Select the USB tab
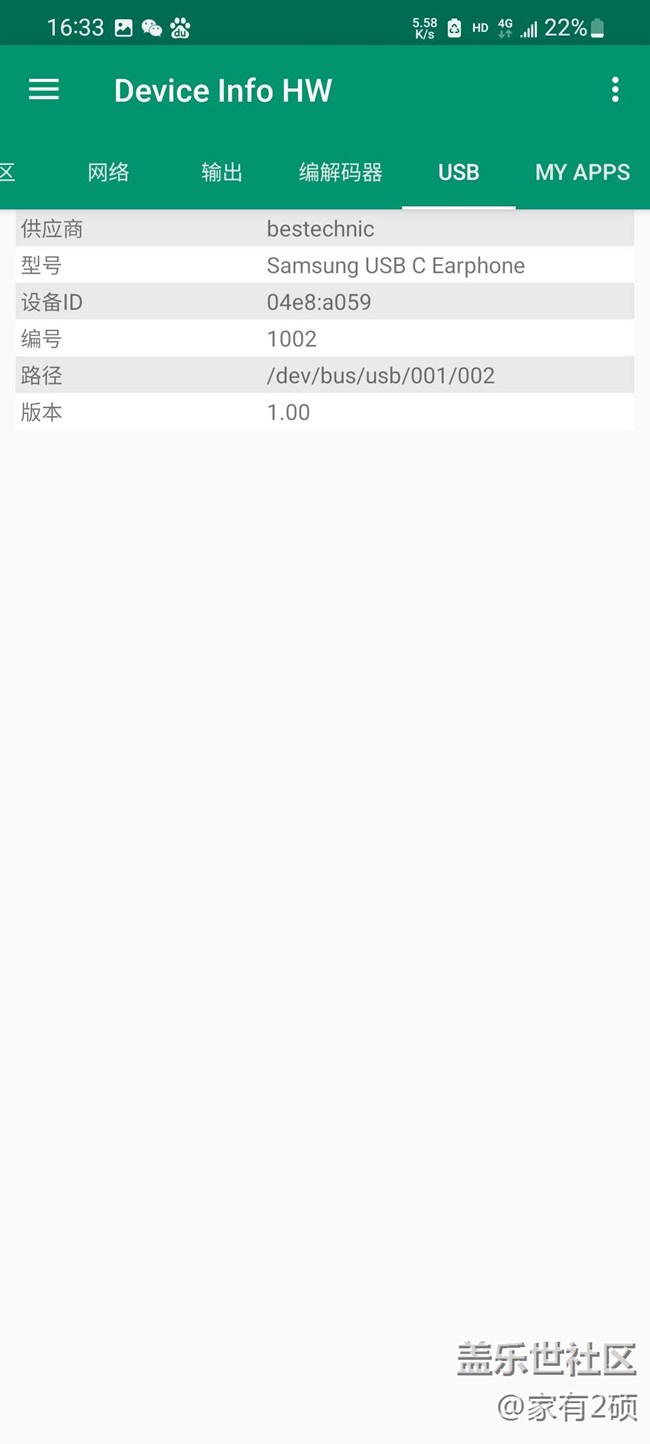 459,172
